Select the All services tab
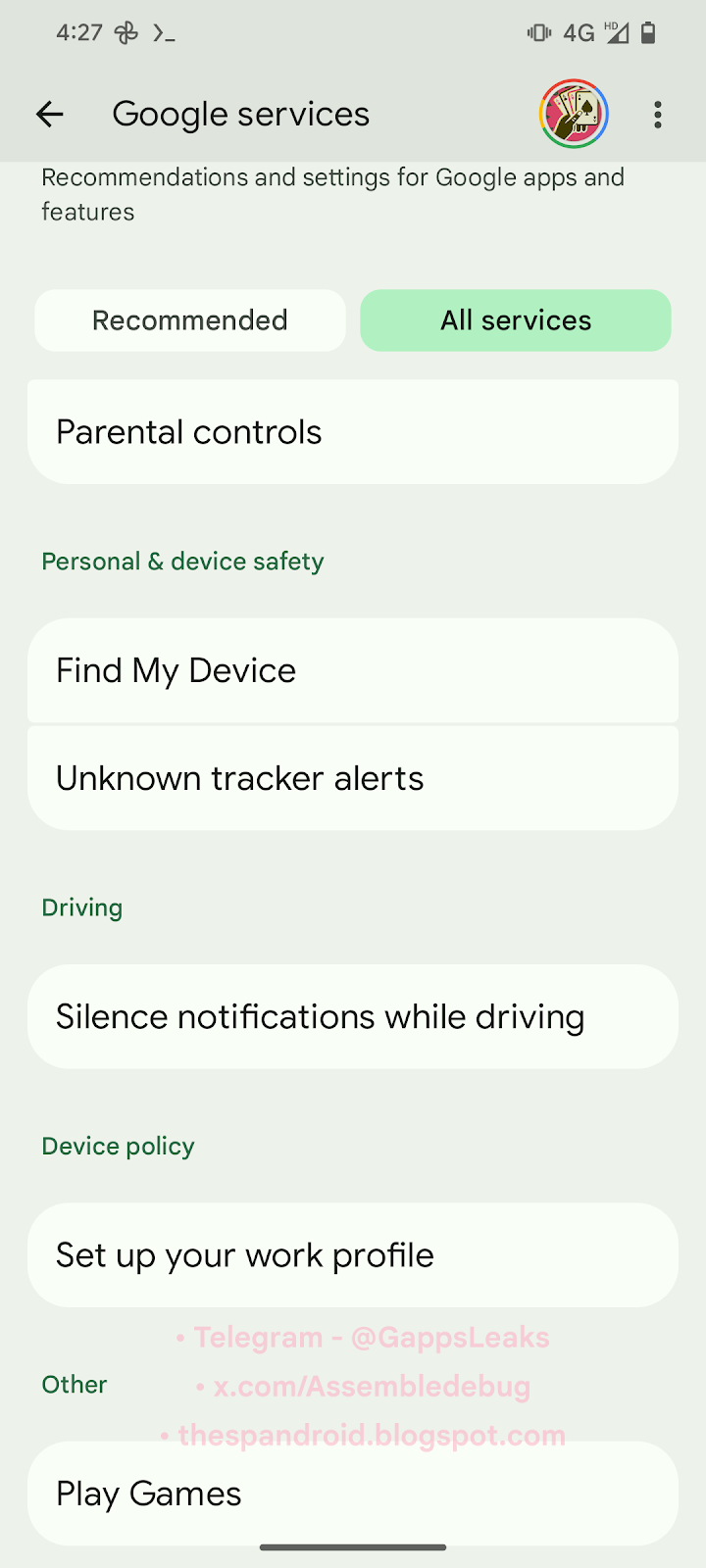Image resolution: width=706 pixels, height=1568 pixels. pos(516,320)
